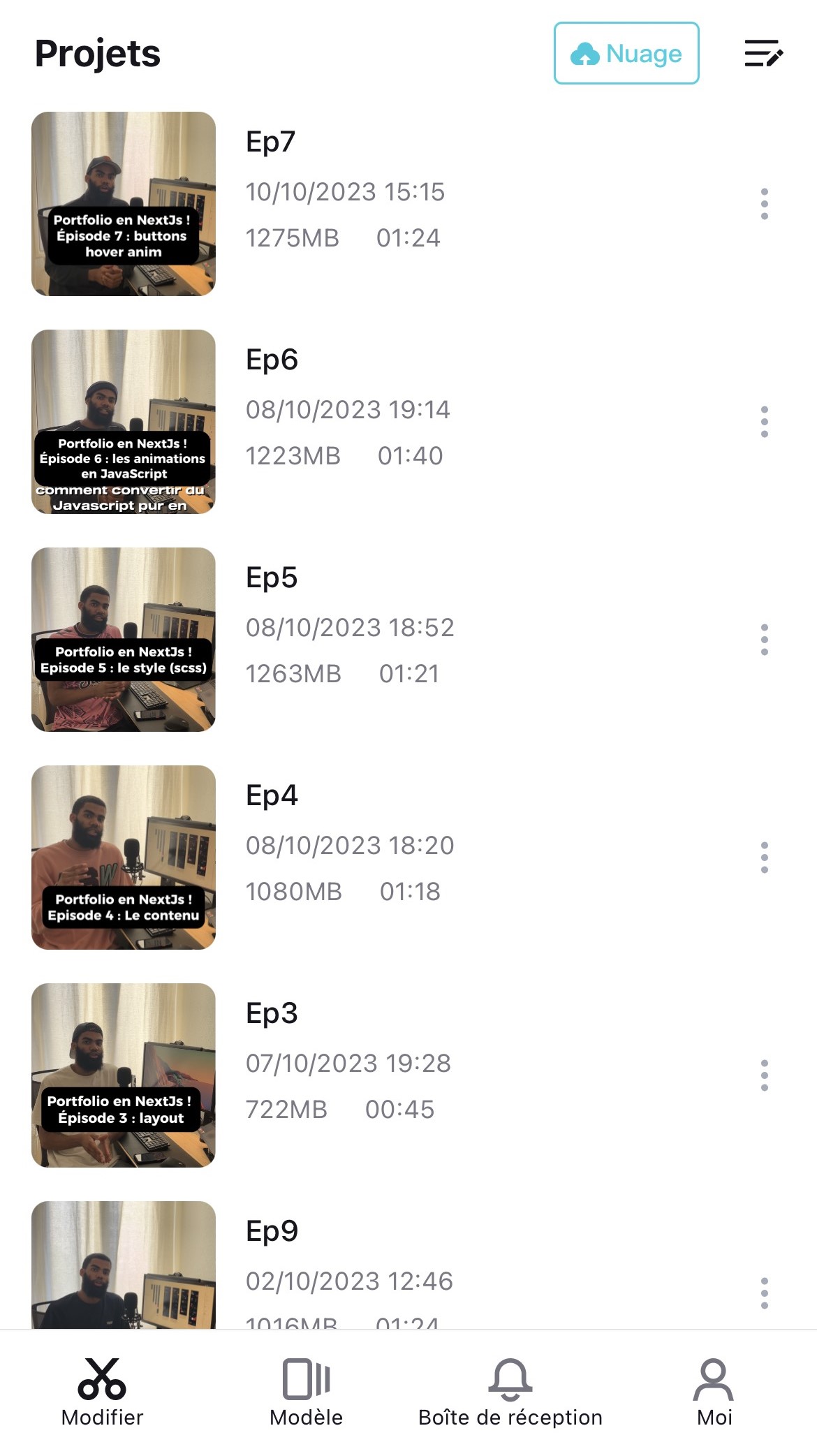The height and width of the screenshot is (1456, 817).
Task: Tap the three dots beside Ep3
Action: coord(765,1075)
